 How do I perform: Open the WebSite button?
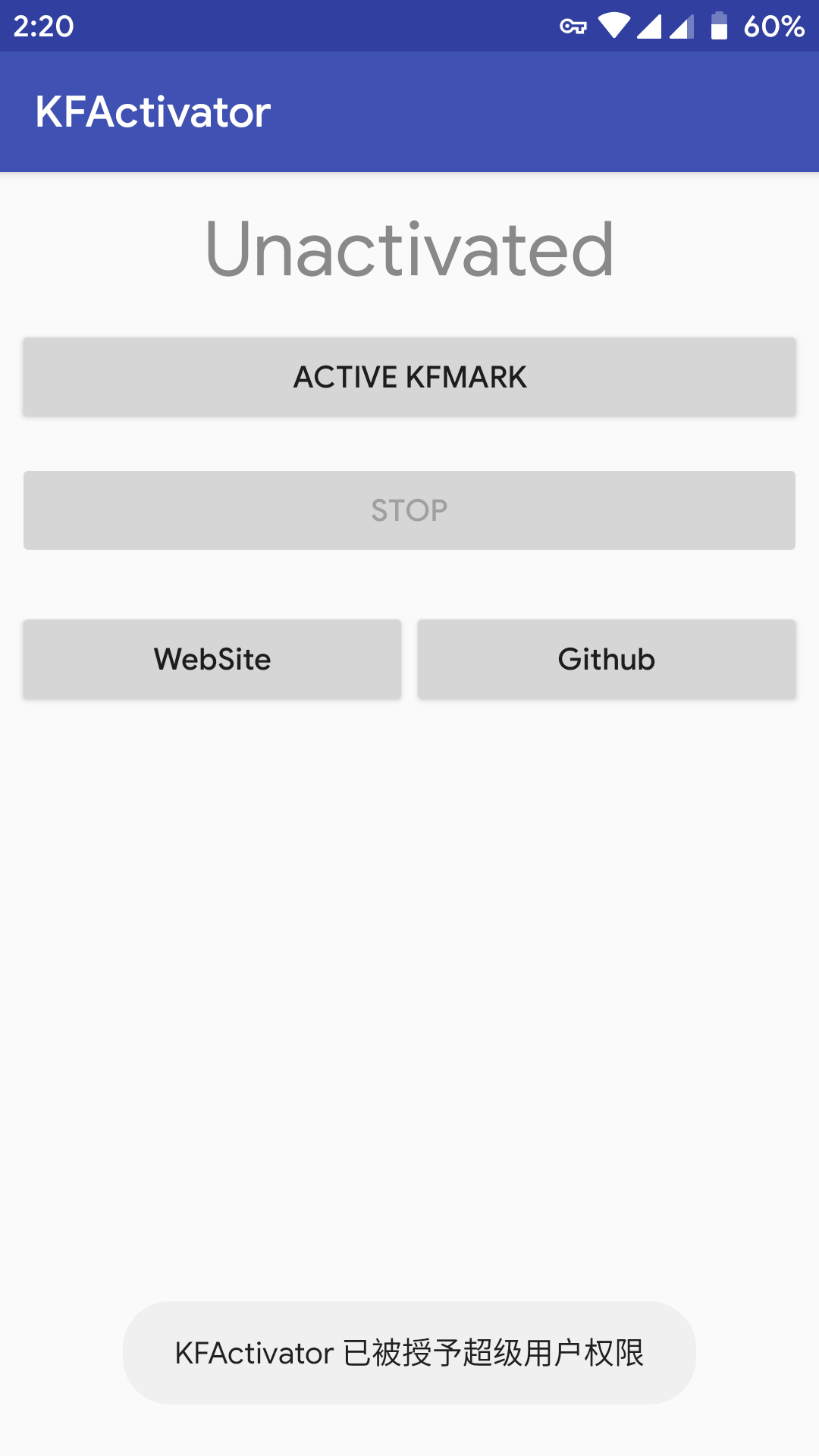212,659
